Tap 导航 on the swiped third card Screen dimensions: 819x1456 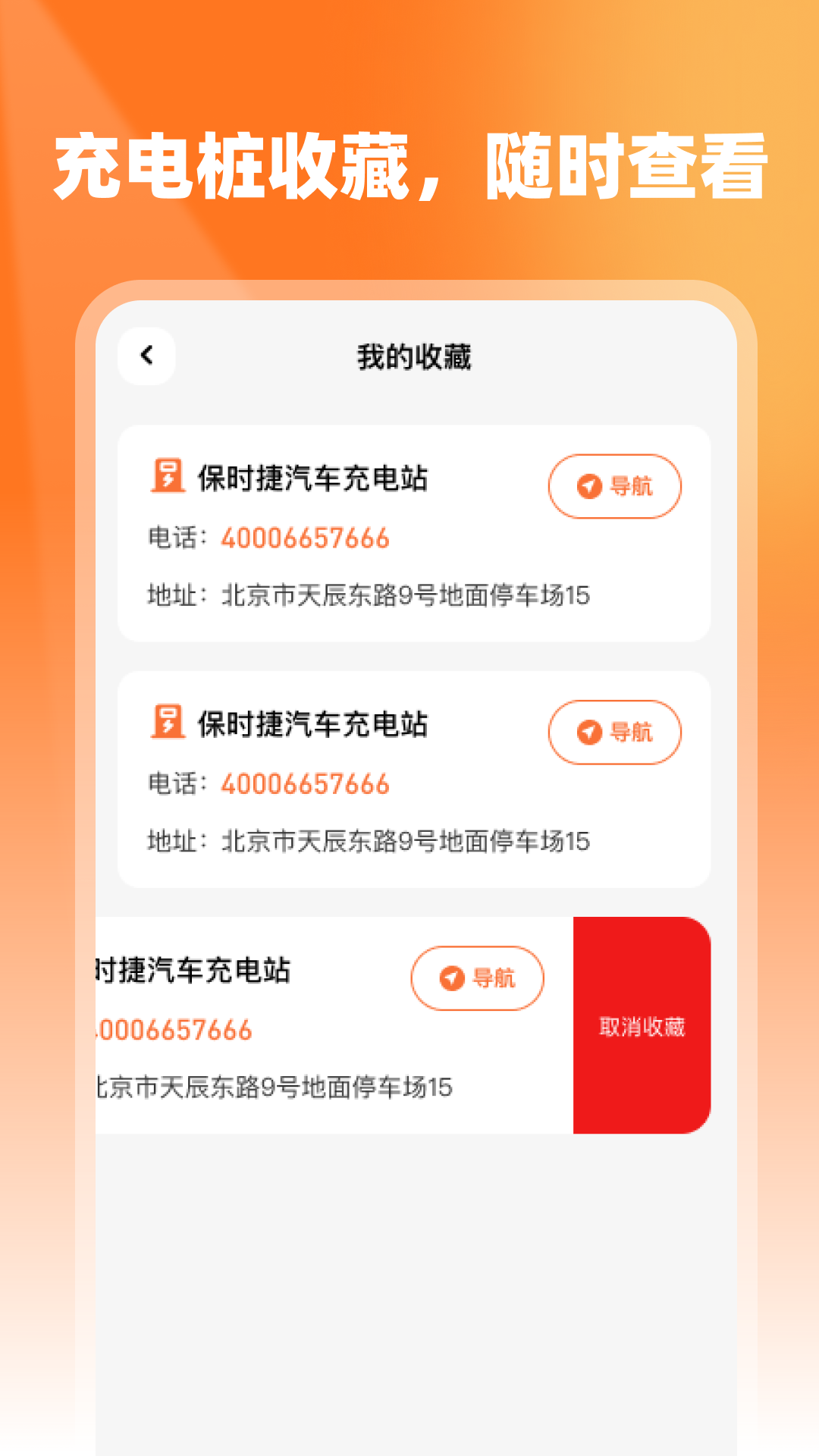(x=477, y=978)
